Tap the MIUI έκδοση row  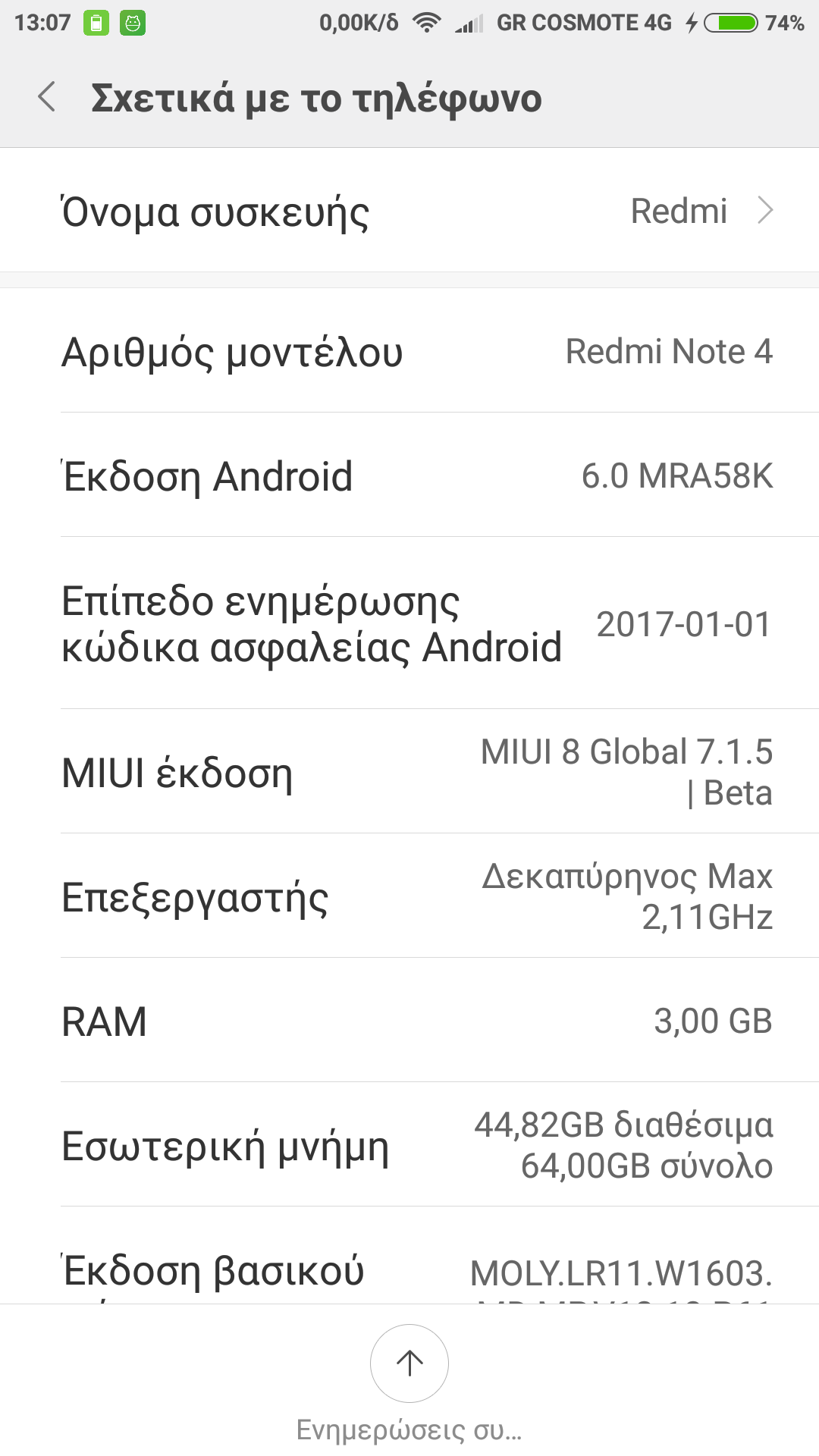[409, 772]
